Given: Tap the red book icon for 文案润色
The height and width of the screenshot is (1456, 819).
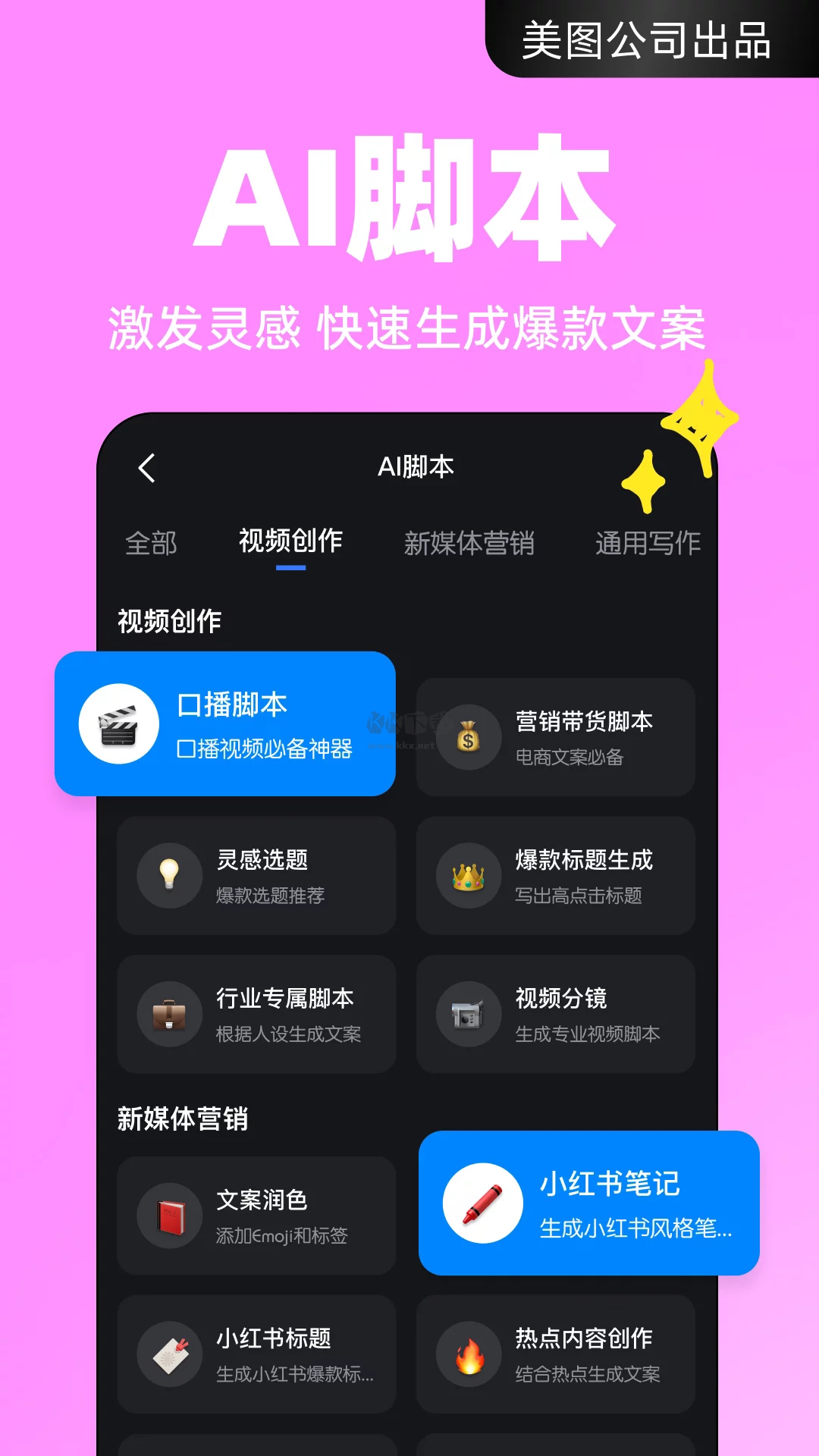Looking at the screenshot, I should (x=168, y=1215).
